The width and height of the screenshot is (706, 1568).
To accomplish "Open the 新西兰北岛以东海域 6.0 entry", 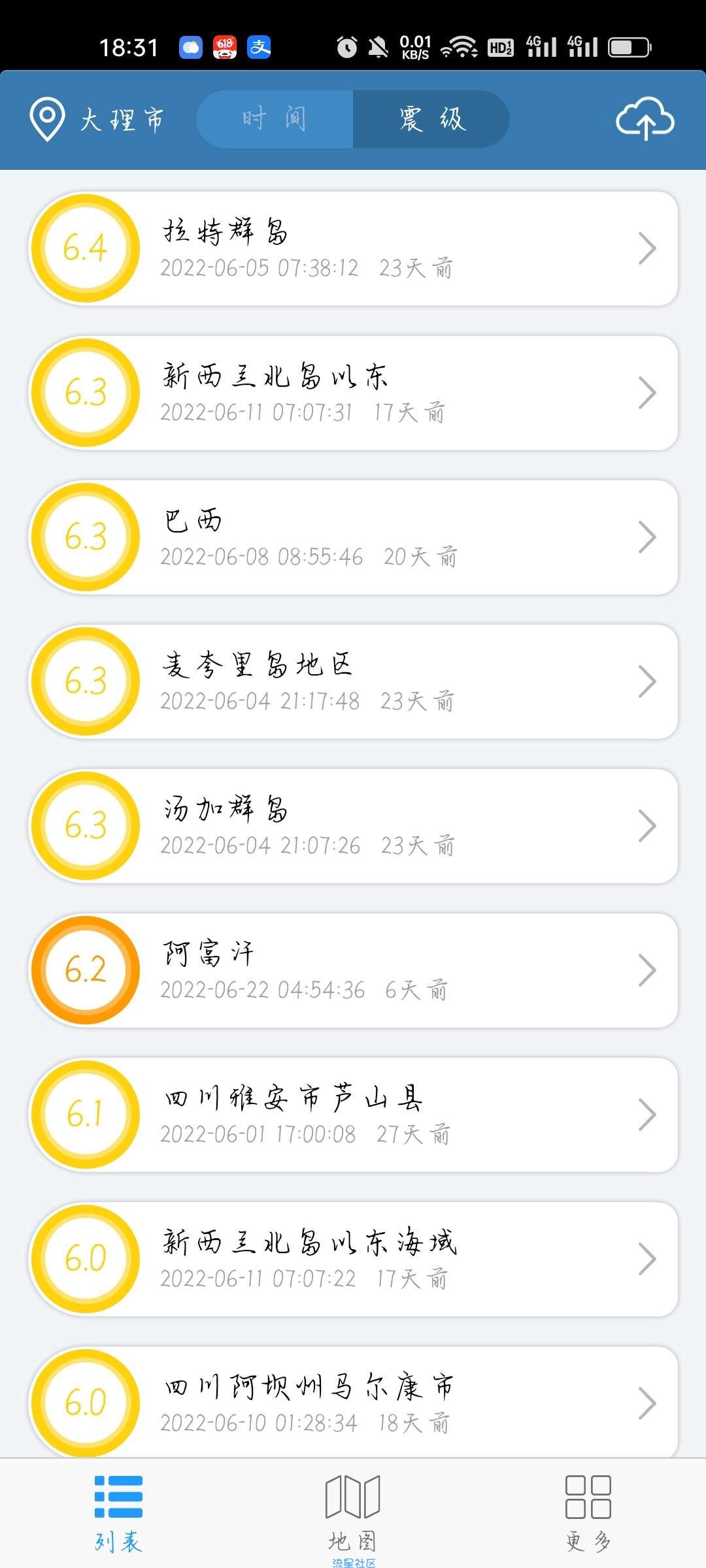I will [x=353, y=1259].
